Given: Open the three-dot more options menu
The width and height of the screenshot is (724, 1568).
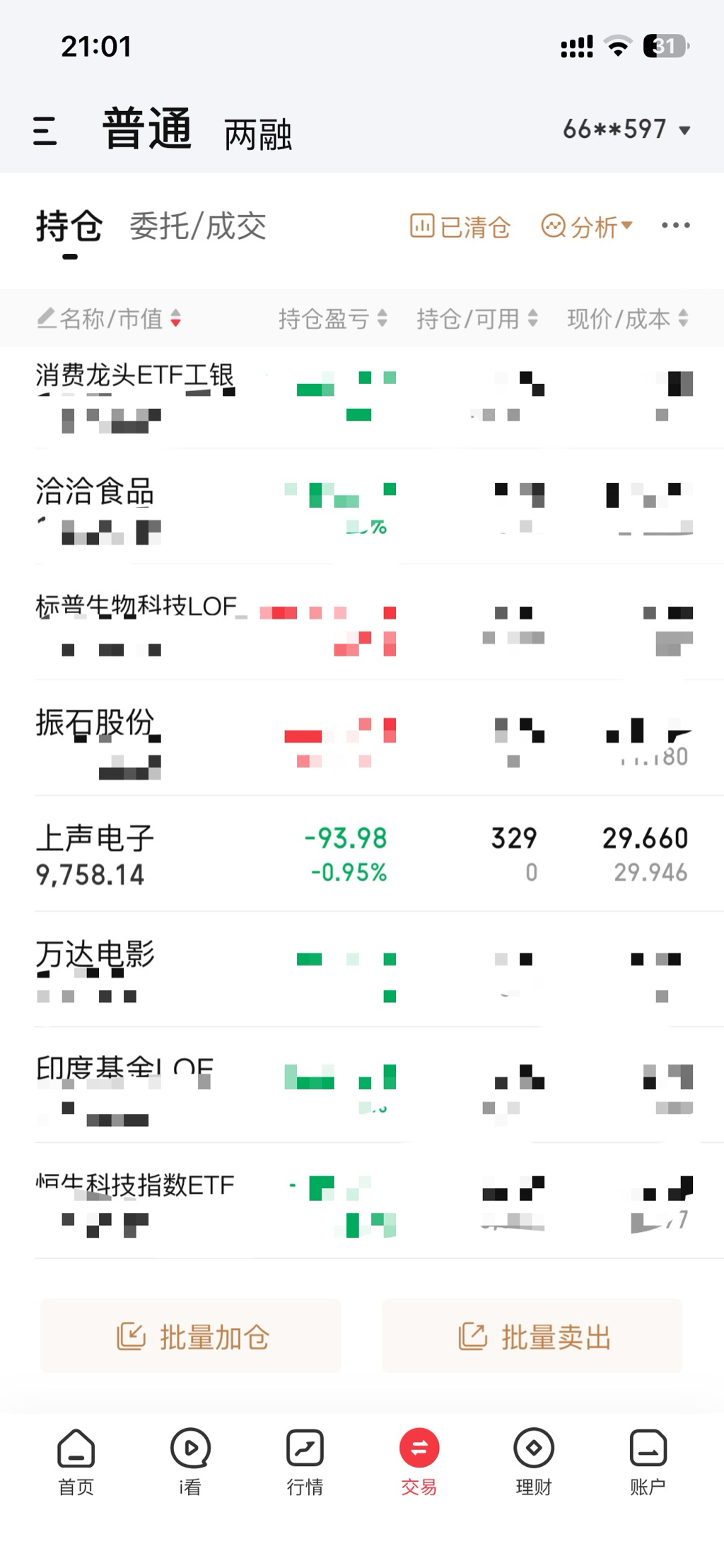Looking at the screenshot, I should pos(675,226).
